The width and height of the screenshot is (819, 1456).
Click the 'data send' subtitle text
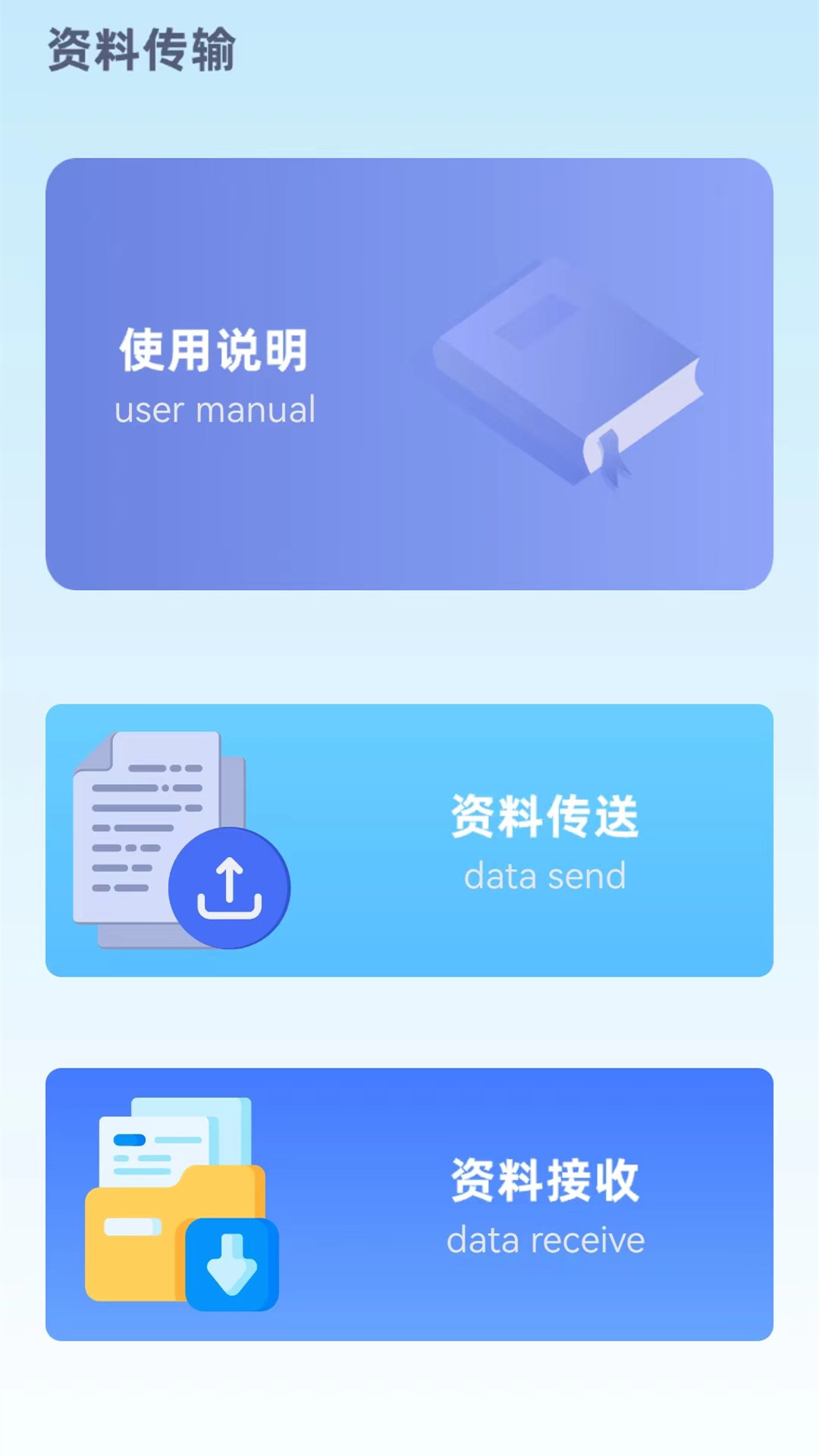(544, 875)
